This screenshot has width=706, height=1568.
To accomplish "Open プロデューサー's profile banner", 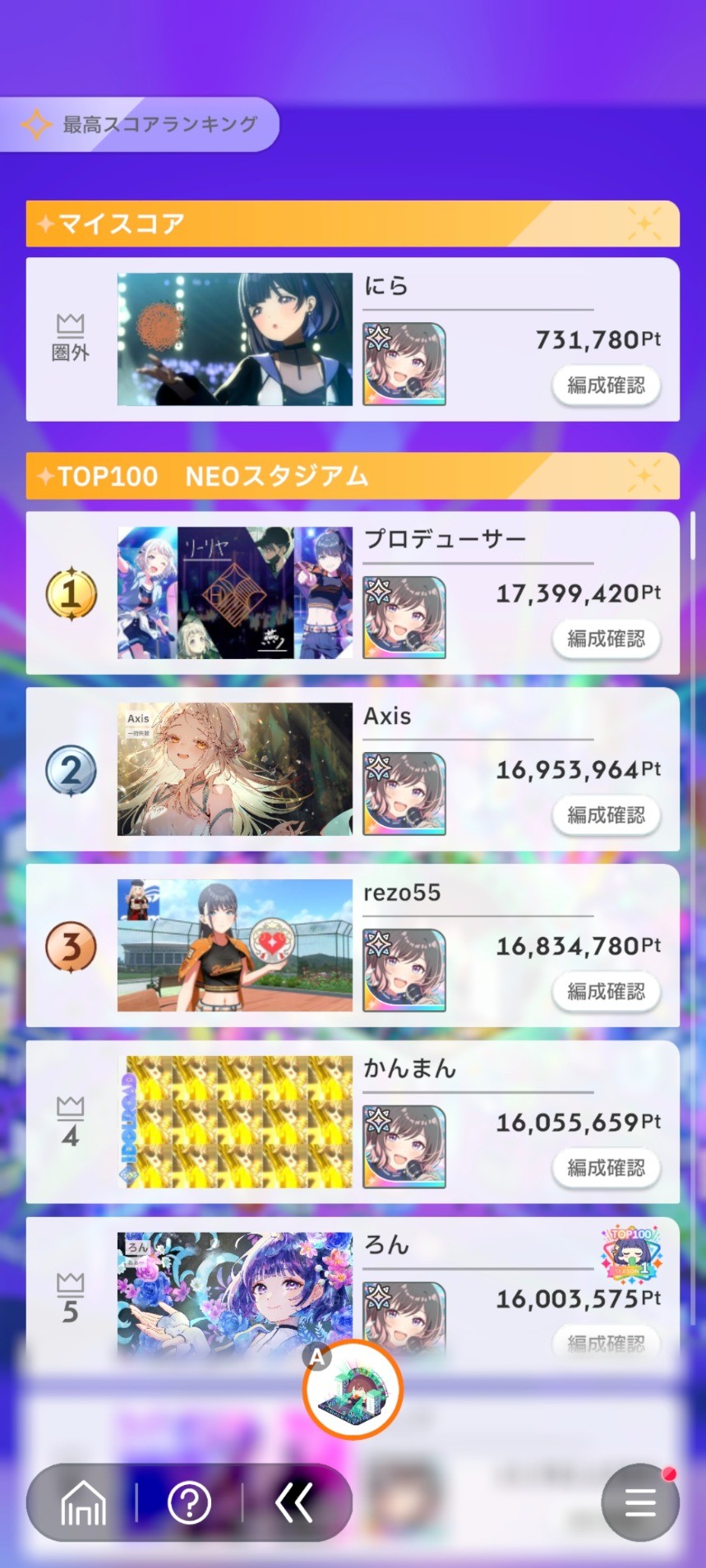I will (x=235, y=593).
